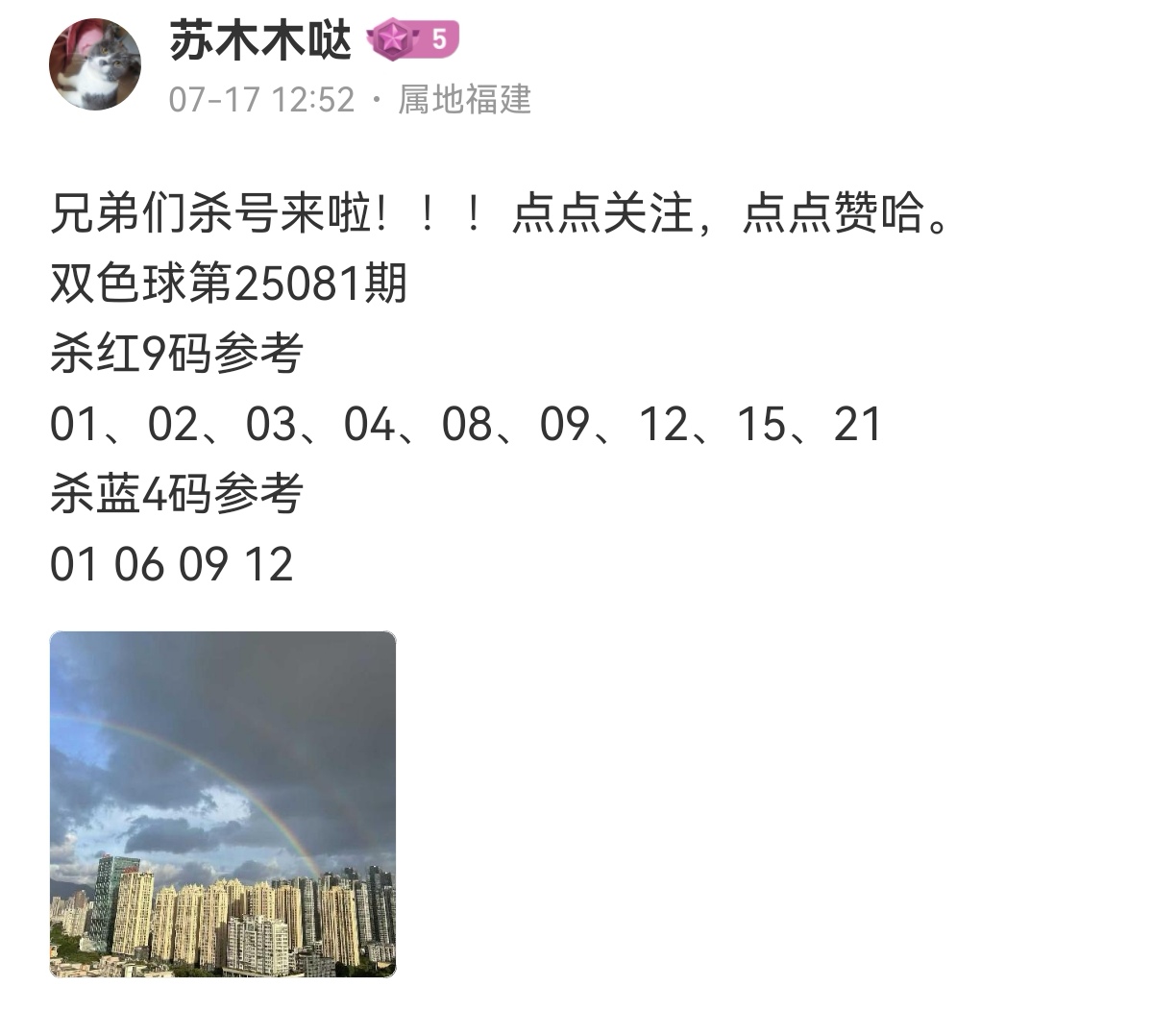Screen dimensions: 1153x1036
Task: Open the rainbow city photo
Action: pyautogui.click(x=223, y=804)
